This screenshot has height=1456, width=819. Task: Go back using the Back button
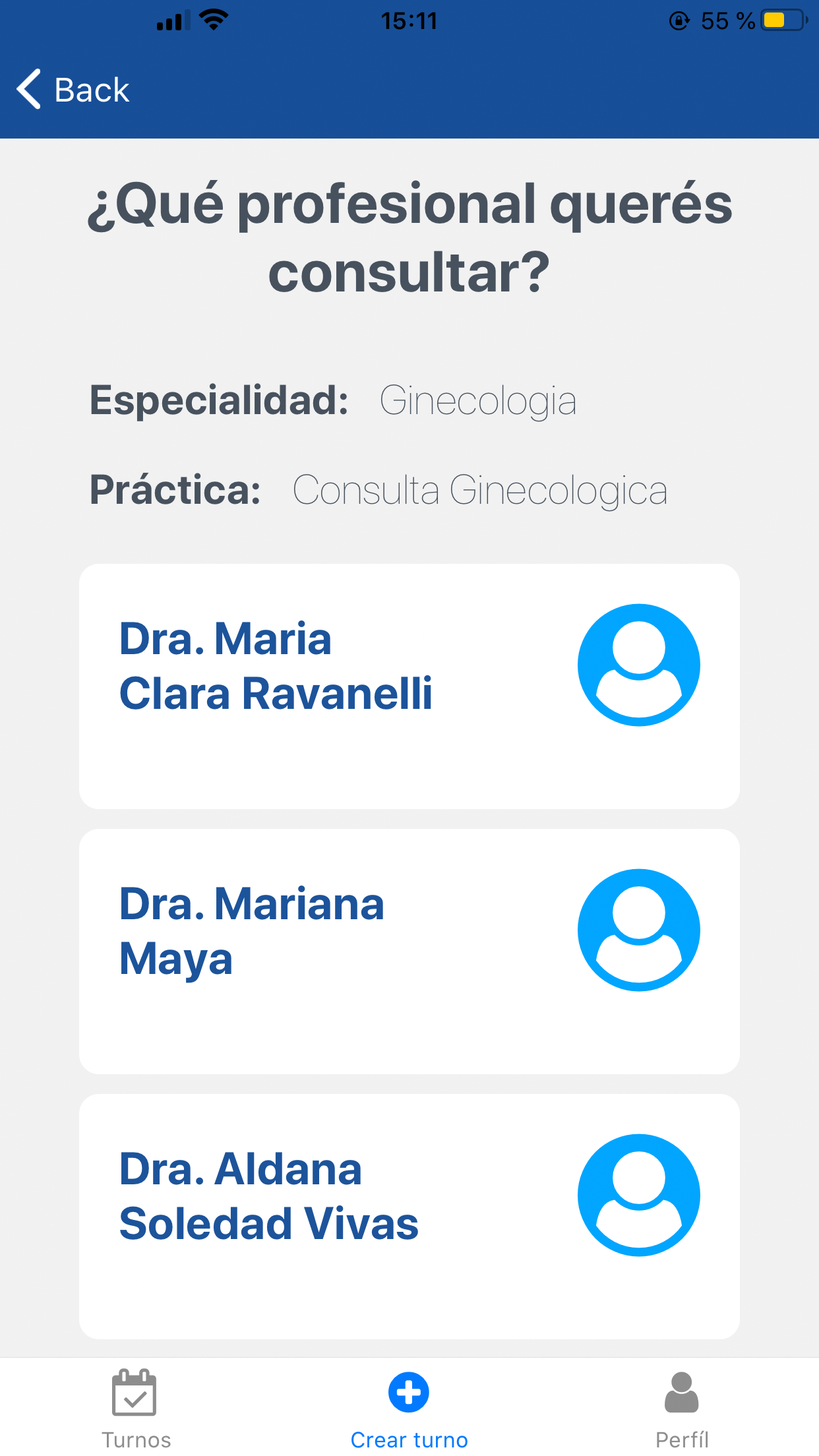tap(73, 89)
